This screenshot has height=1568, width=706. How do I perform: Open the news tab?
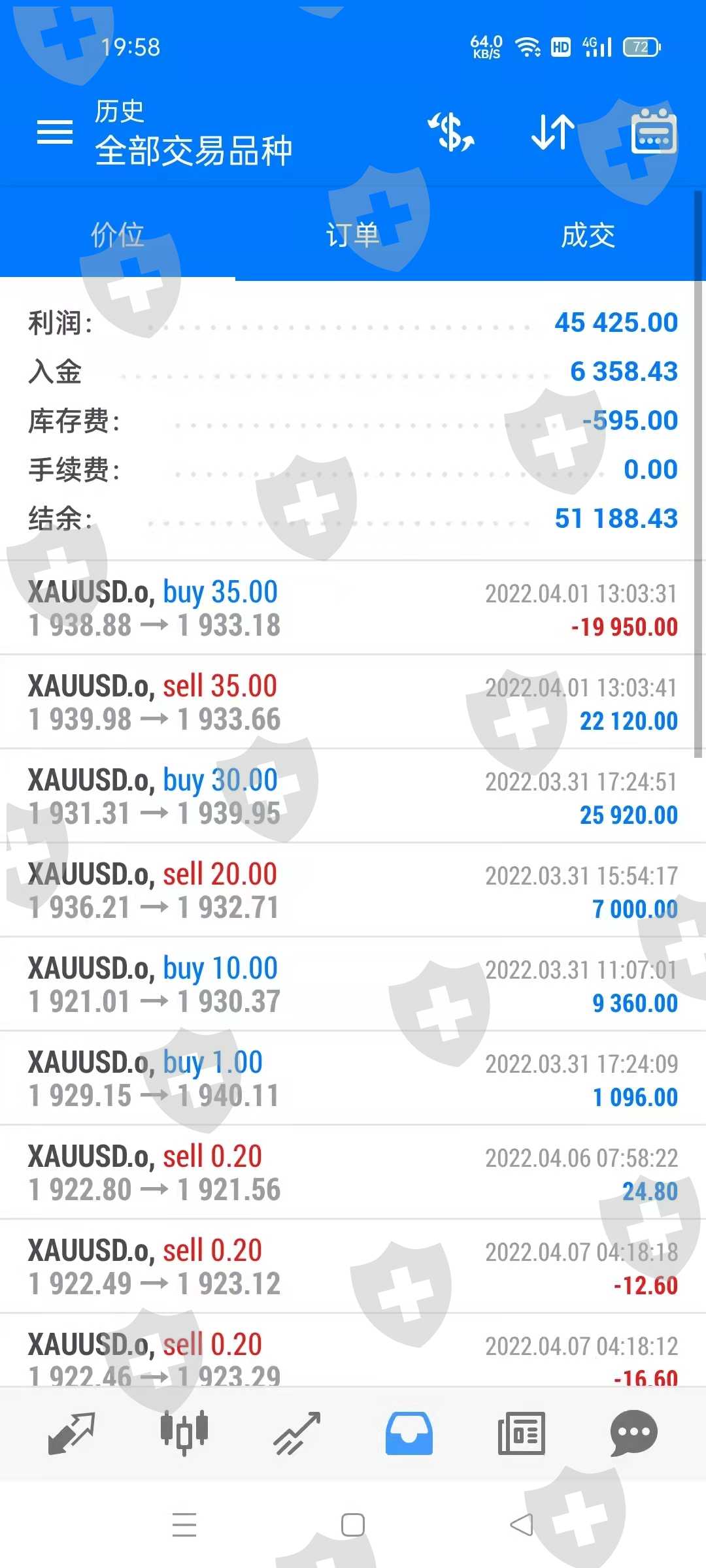pyautogui.click(x=521, y=1433)
